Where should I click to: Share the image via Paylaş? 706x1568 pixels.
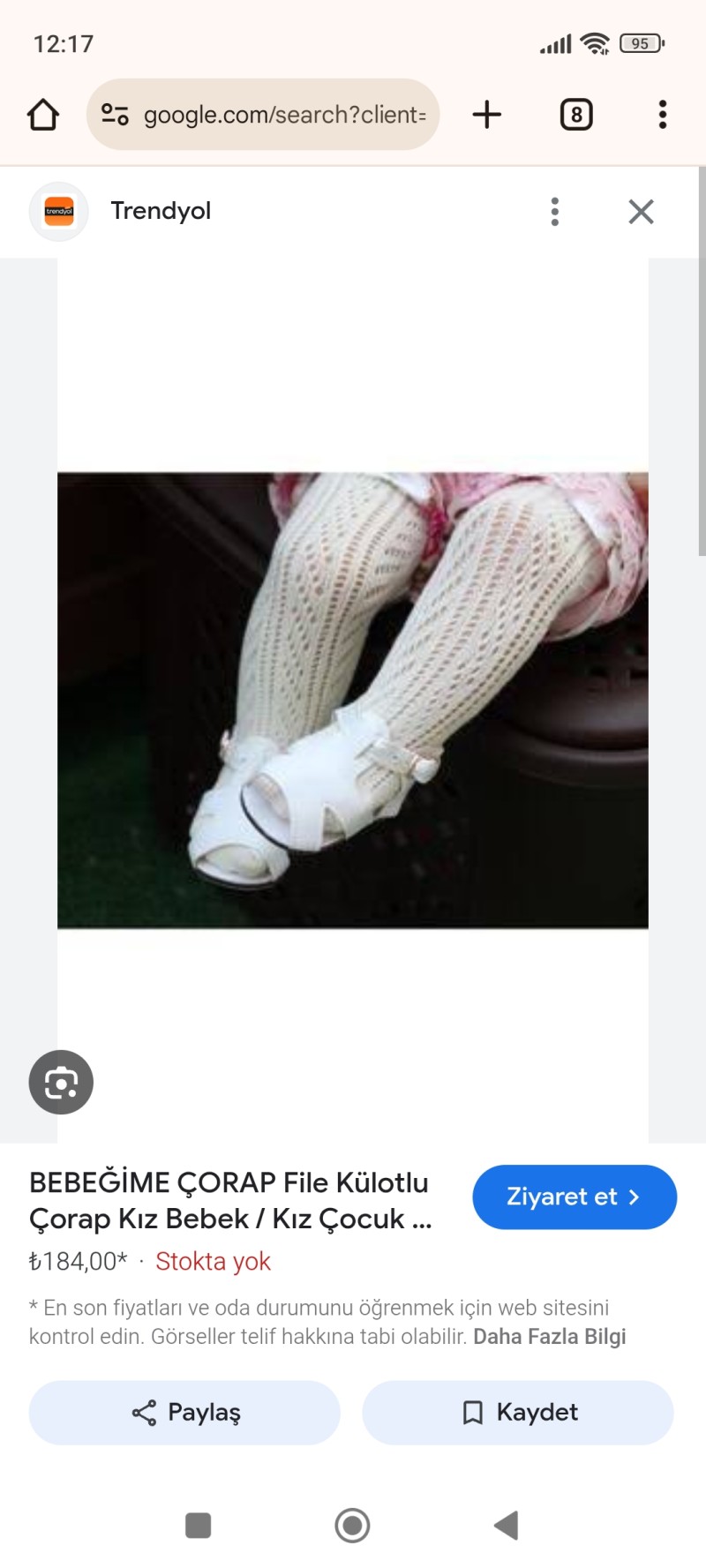coord(184,1413)
